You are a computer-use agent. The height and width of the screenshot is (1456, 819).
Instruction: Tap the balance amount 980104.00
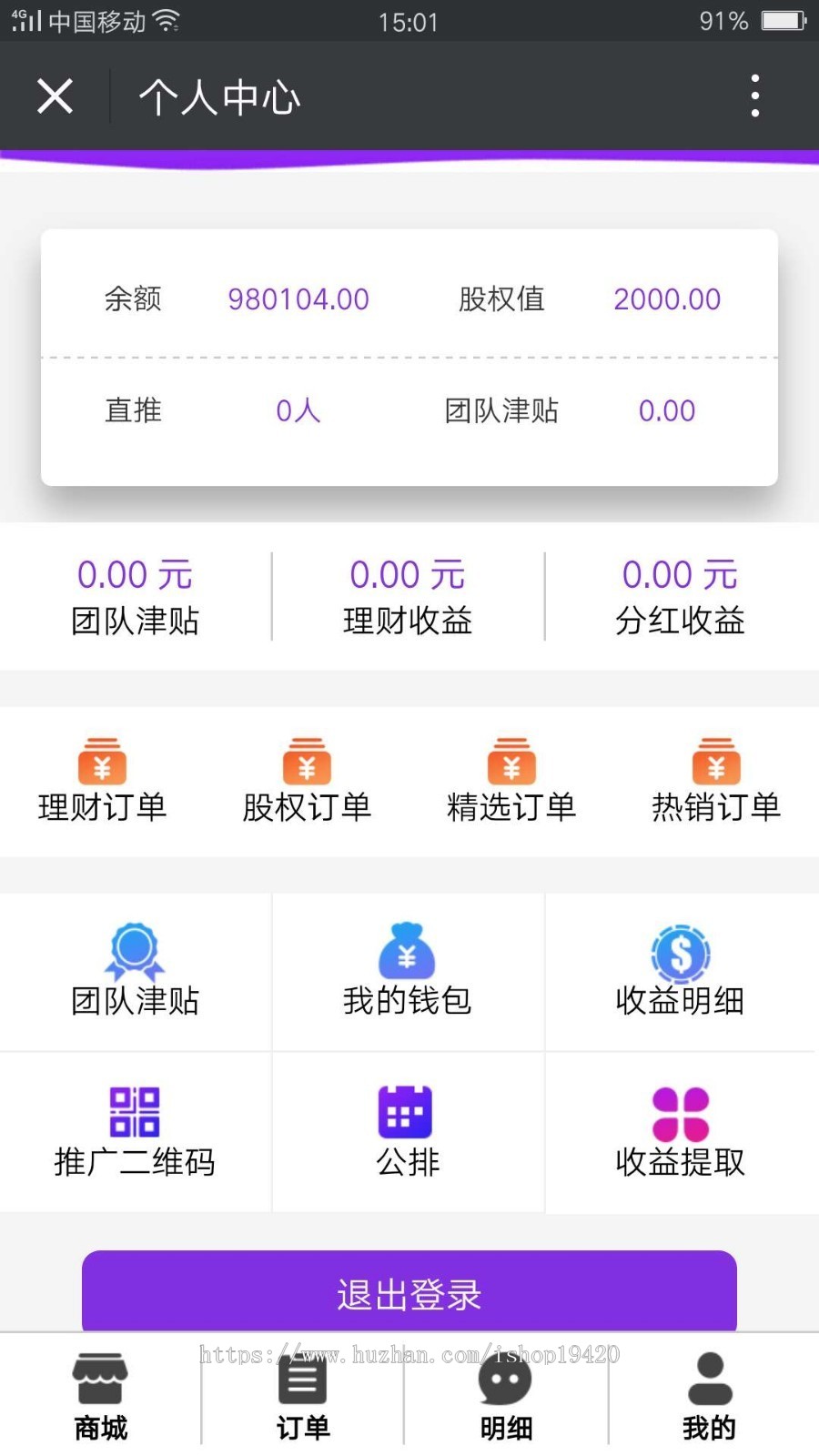pyautogui.click(x=298, y=298)
